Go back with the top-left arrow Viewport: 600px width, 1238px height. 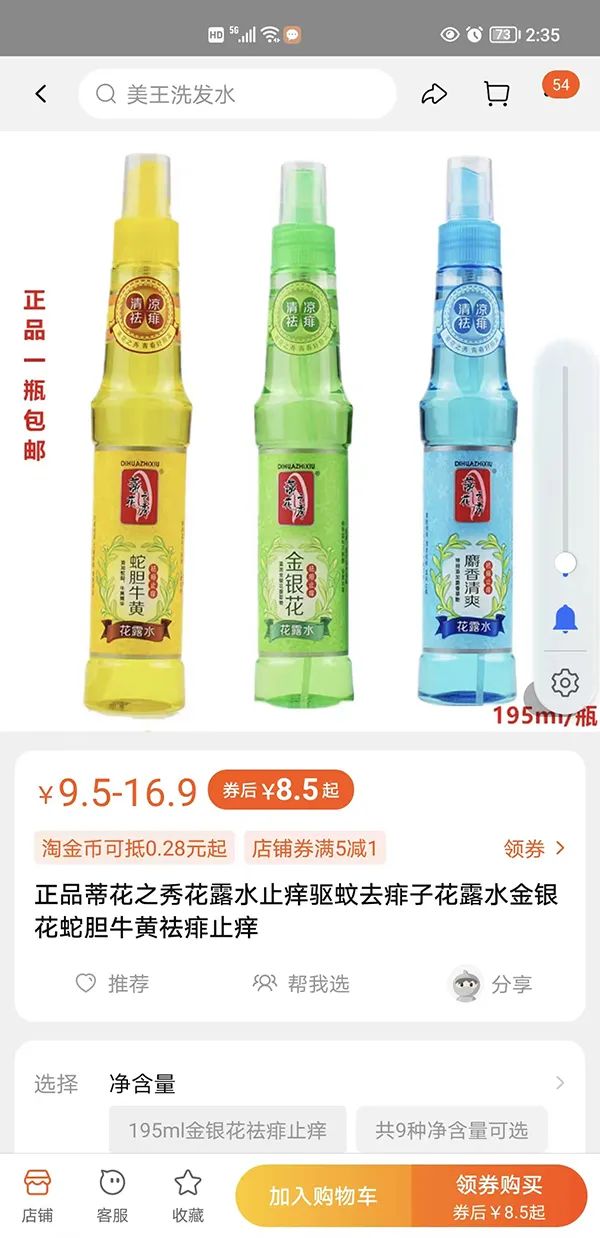41,94
